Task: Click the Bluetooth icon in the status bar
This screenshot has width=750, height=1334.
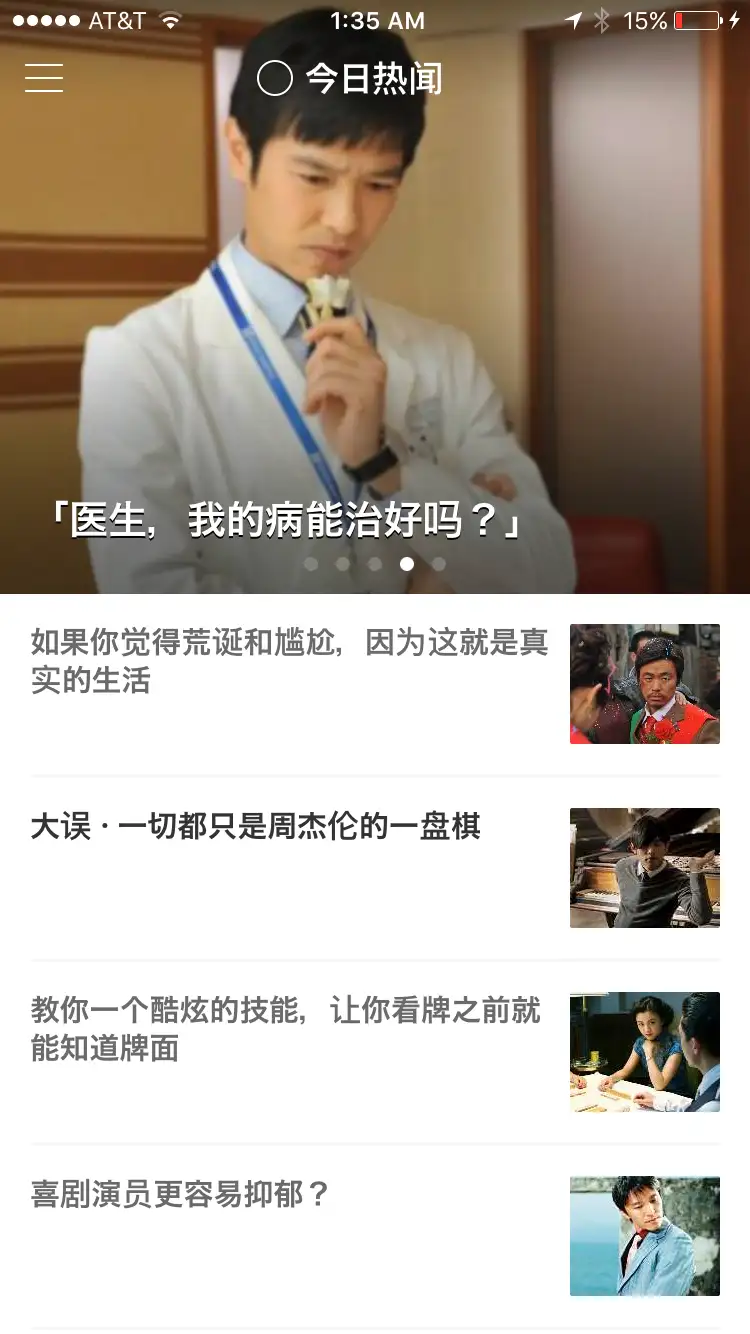Action: coord(604,18)
